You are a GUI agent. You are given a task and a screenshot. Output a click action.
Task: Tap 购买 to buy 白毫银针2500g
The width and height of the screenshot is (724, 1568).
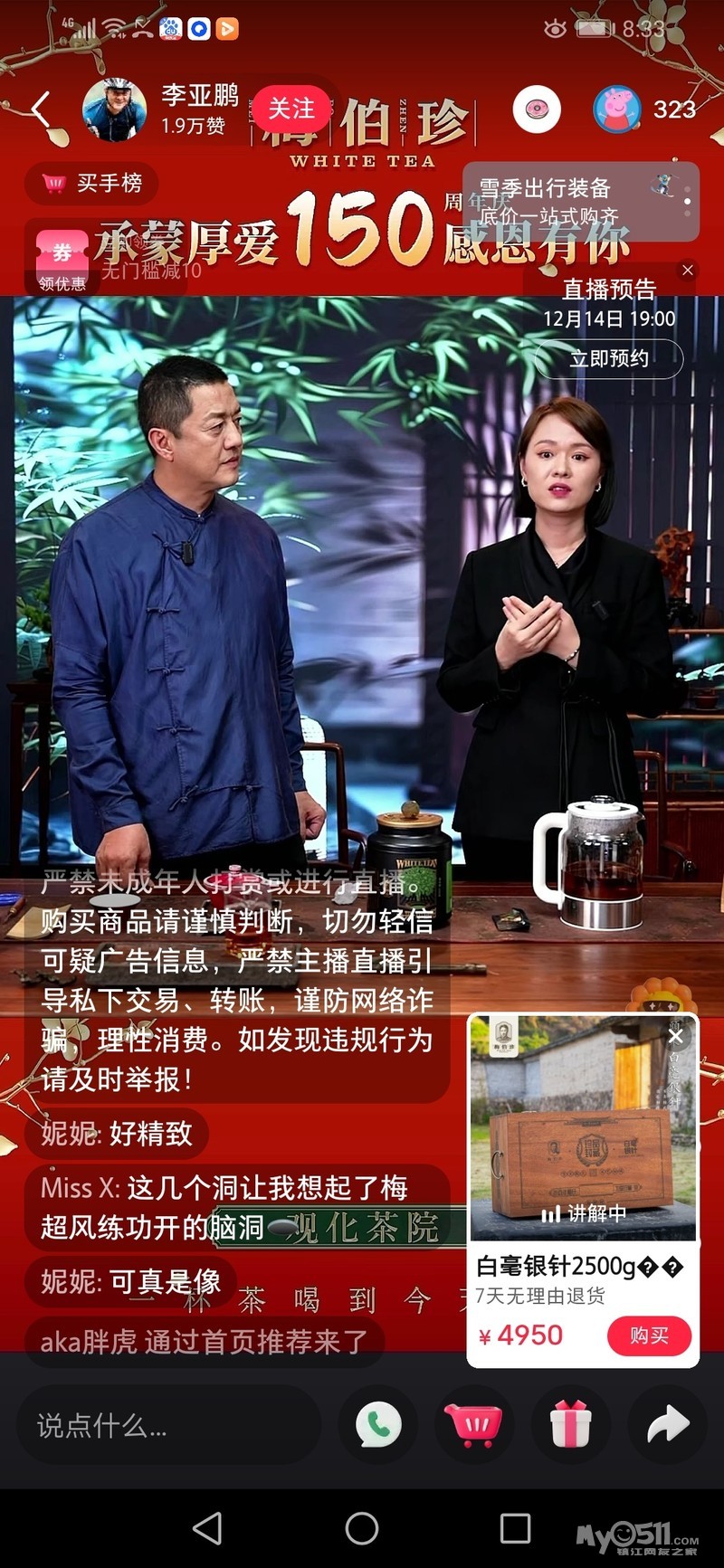pos(649,1335)
